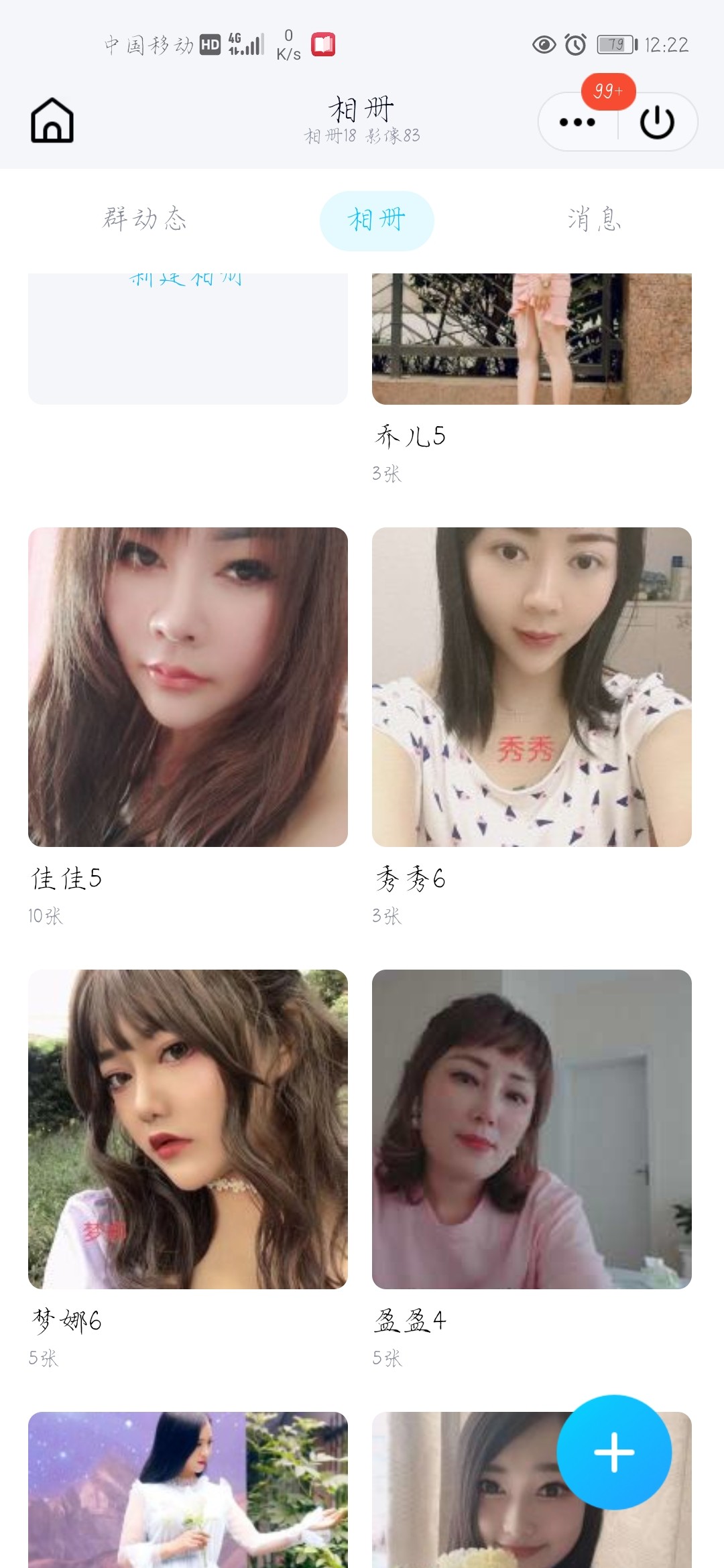The height and width of the screenshot is (1568, 724).
Task: Open the 梦娜6 album
Action: (x=186, y=1126)
